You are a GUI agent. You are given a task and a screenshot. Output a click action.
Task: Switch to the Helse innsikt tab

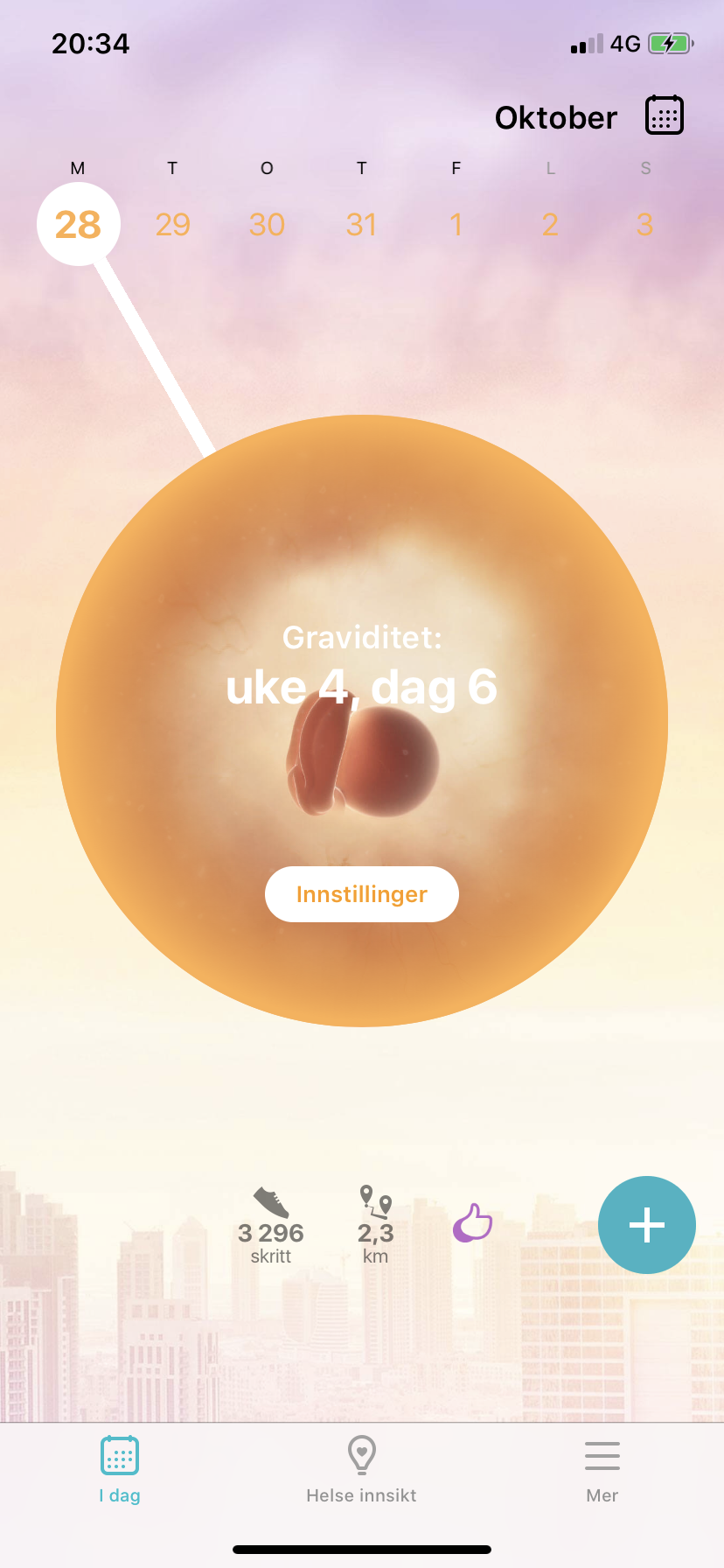coord(361,1470)
